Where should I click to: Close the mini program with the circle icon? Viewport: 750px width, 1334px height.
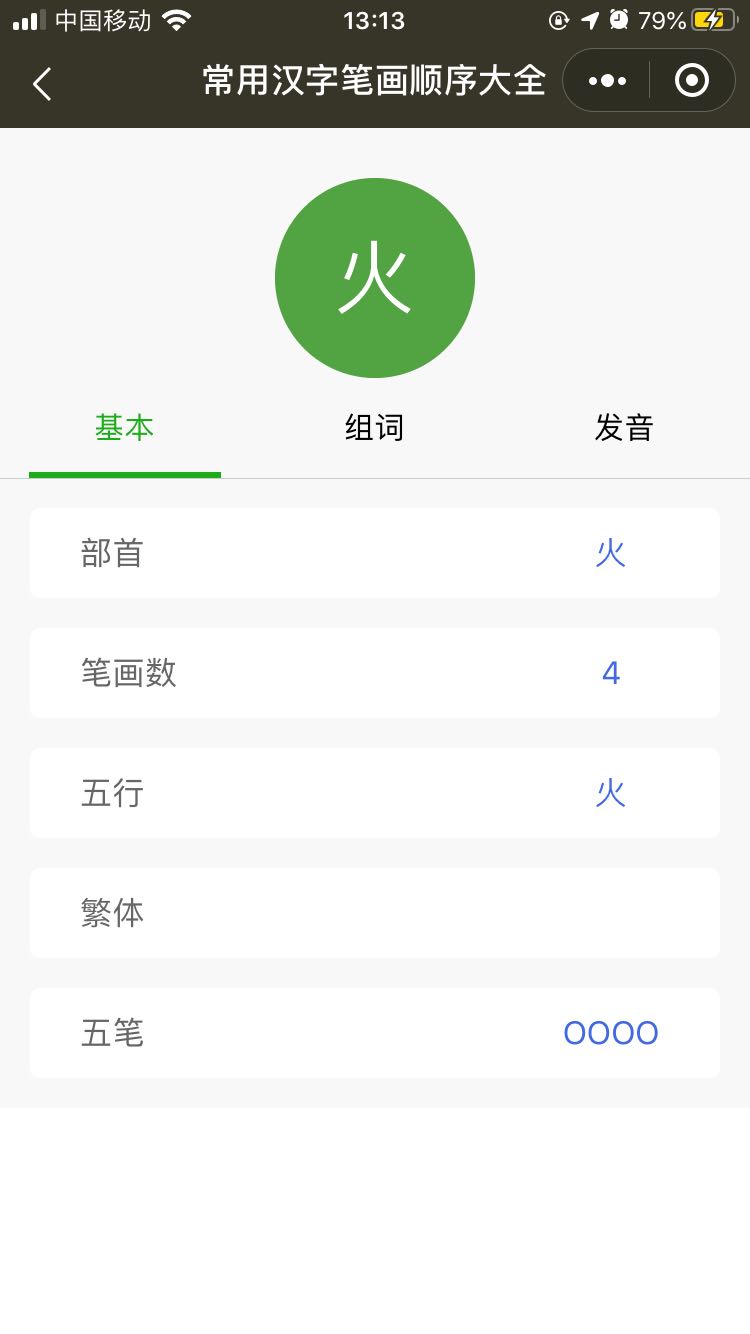(x=692, y=80)
